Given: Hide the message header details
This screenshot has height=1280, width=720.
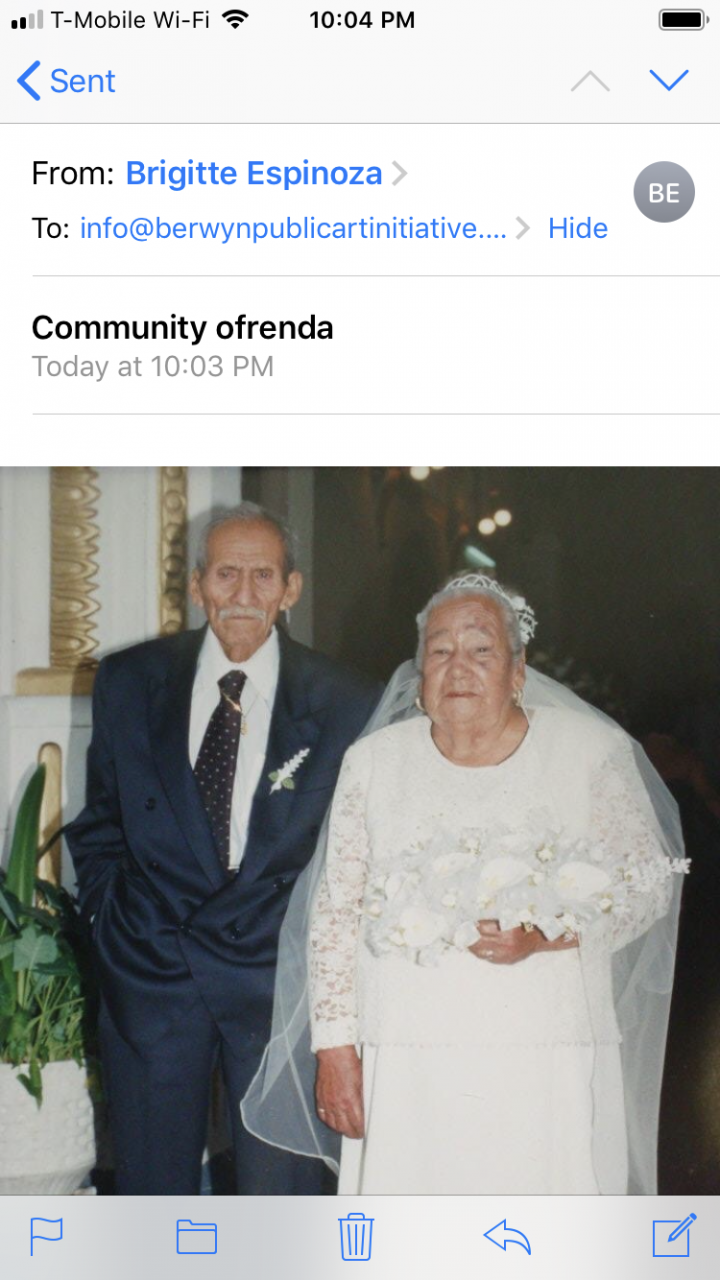Looking at the screenshot, I should point(577,229).
